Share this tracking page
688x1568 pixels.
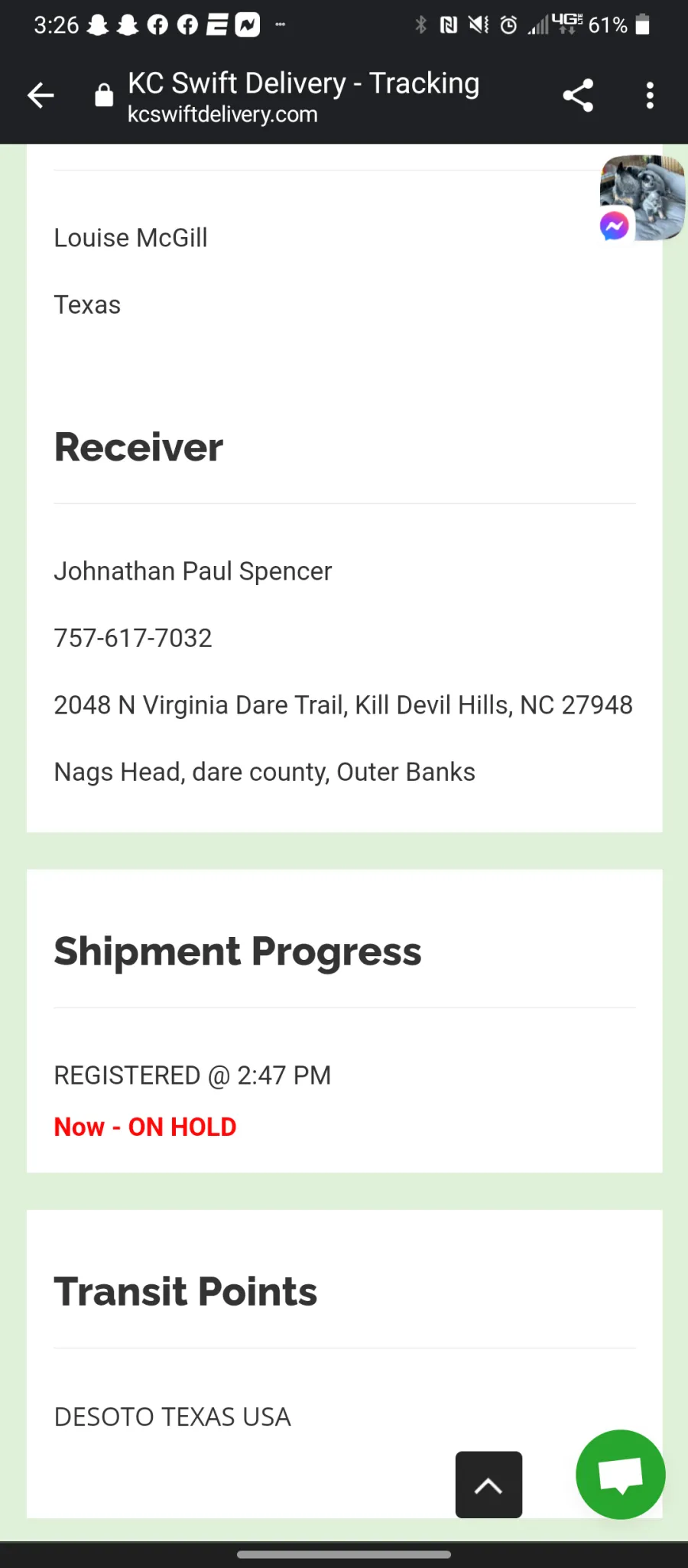pyautogui.click(x=578, y=96)
